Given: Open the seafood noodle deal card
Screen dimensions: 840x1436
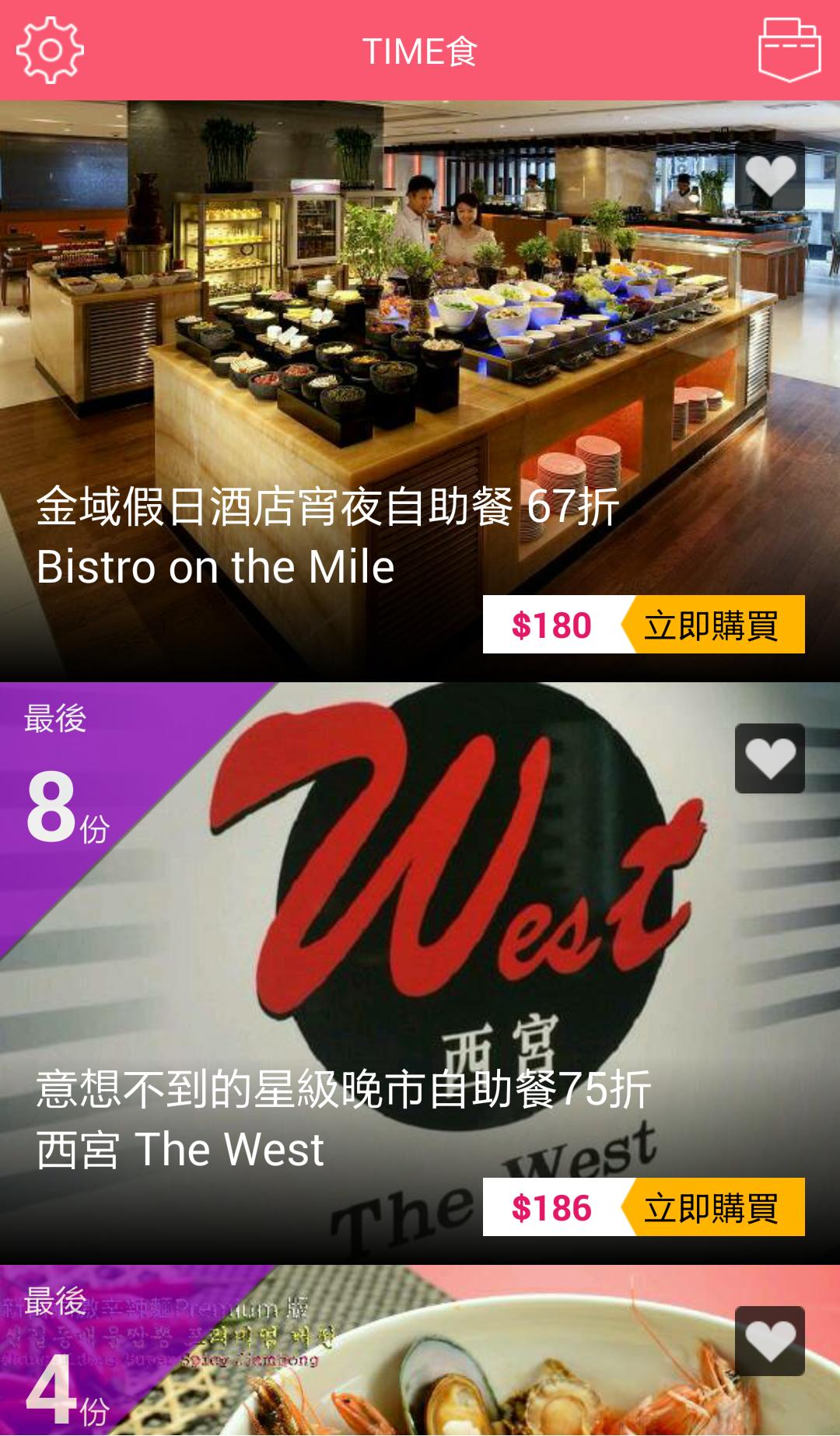Looking at the screenshot, I should click(x=467, y=1369).
